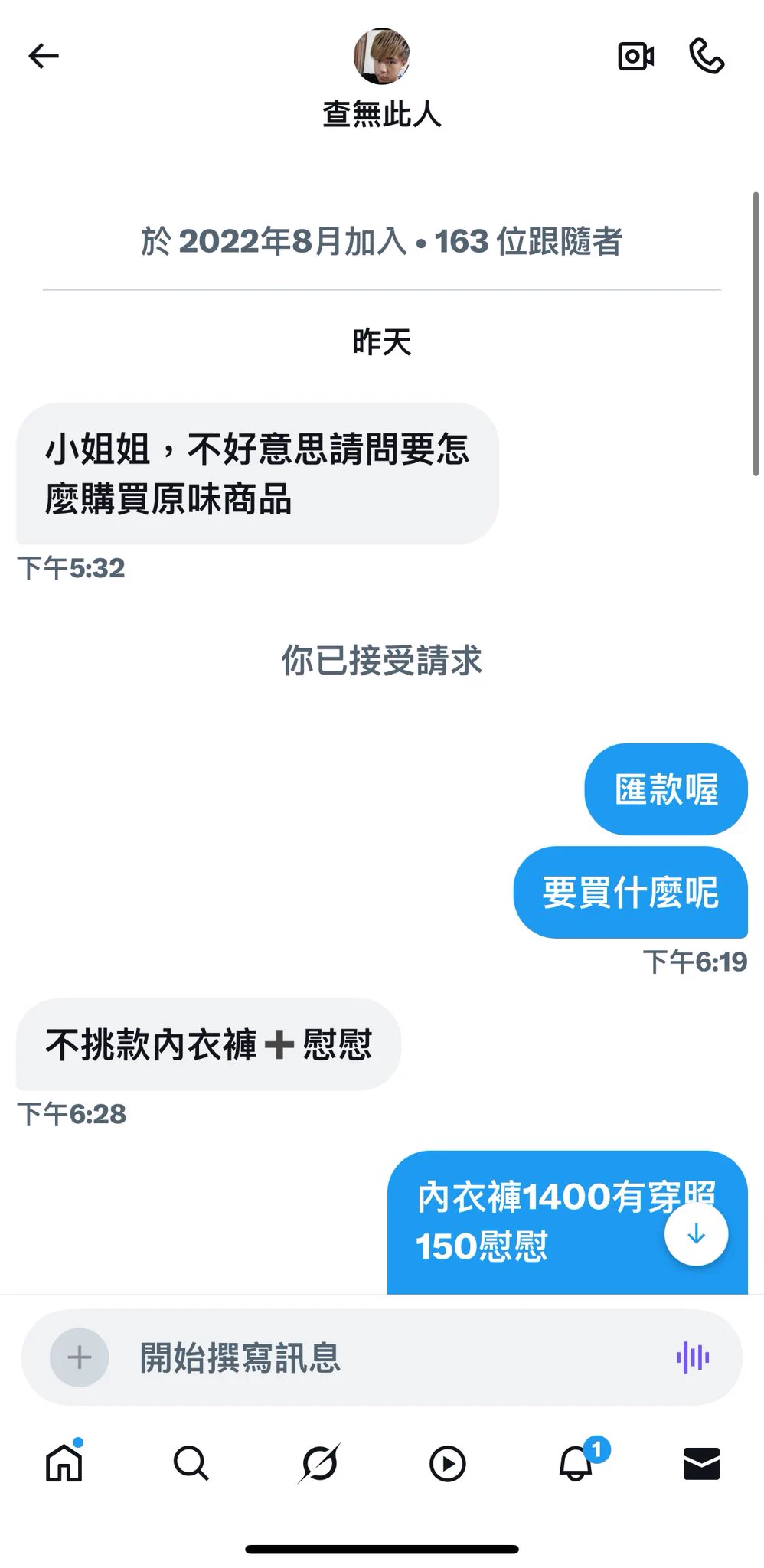Switch to the Search tab
Image resolution: width=764 pixels, height=1568 pixels.
point(191,1464)
